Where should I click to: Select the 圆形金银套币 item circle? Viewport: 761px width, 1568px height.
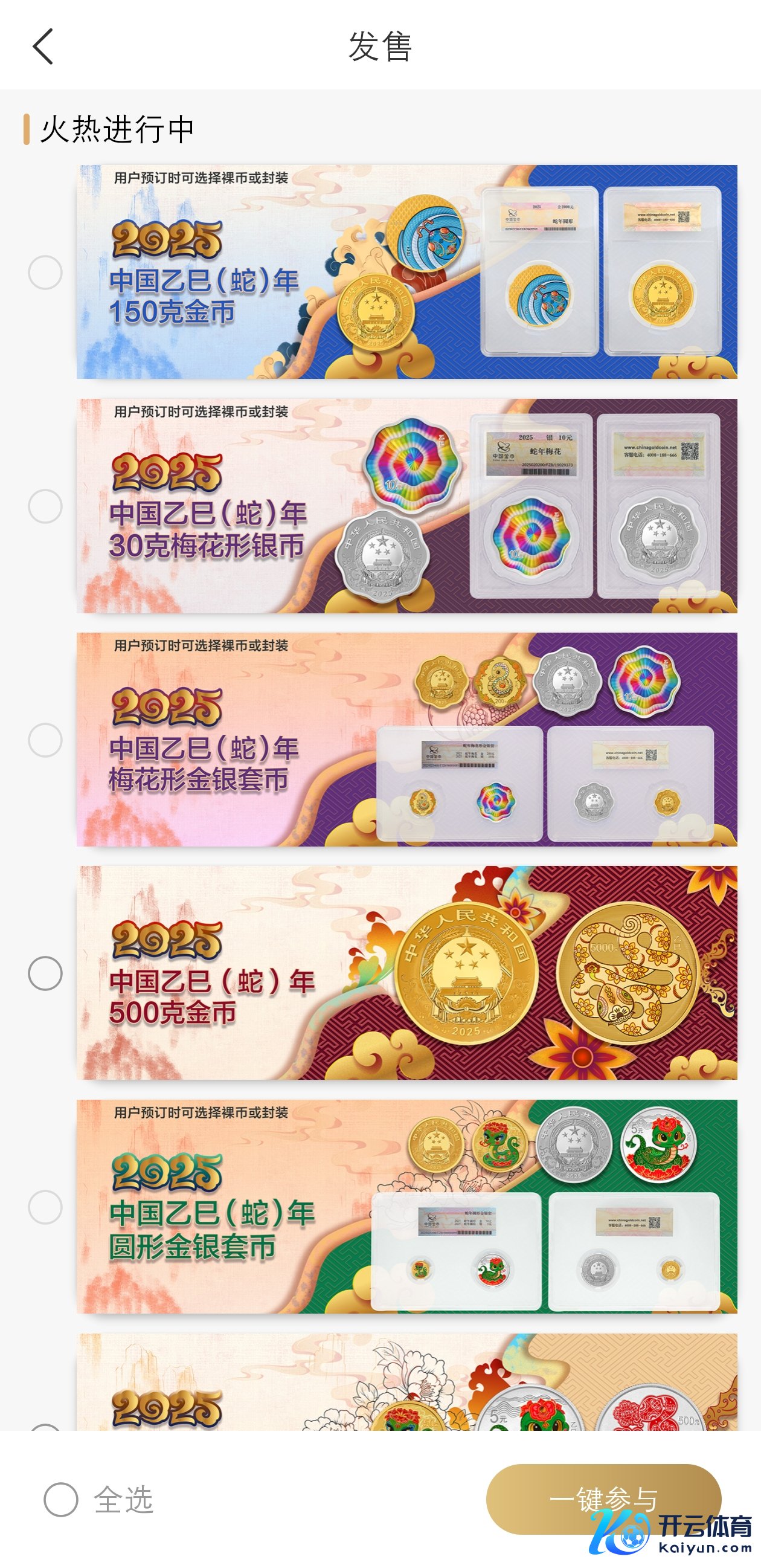(x=45, y=1207)
